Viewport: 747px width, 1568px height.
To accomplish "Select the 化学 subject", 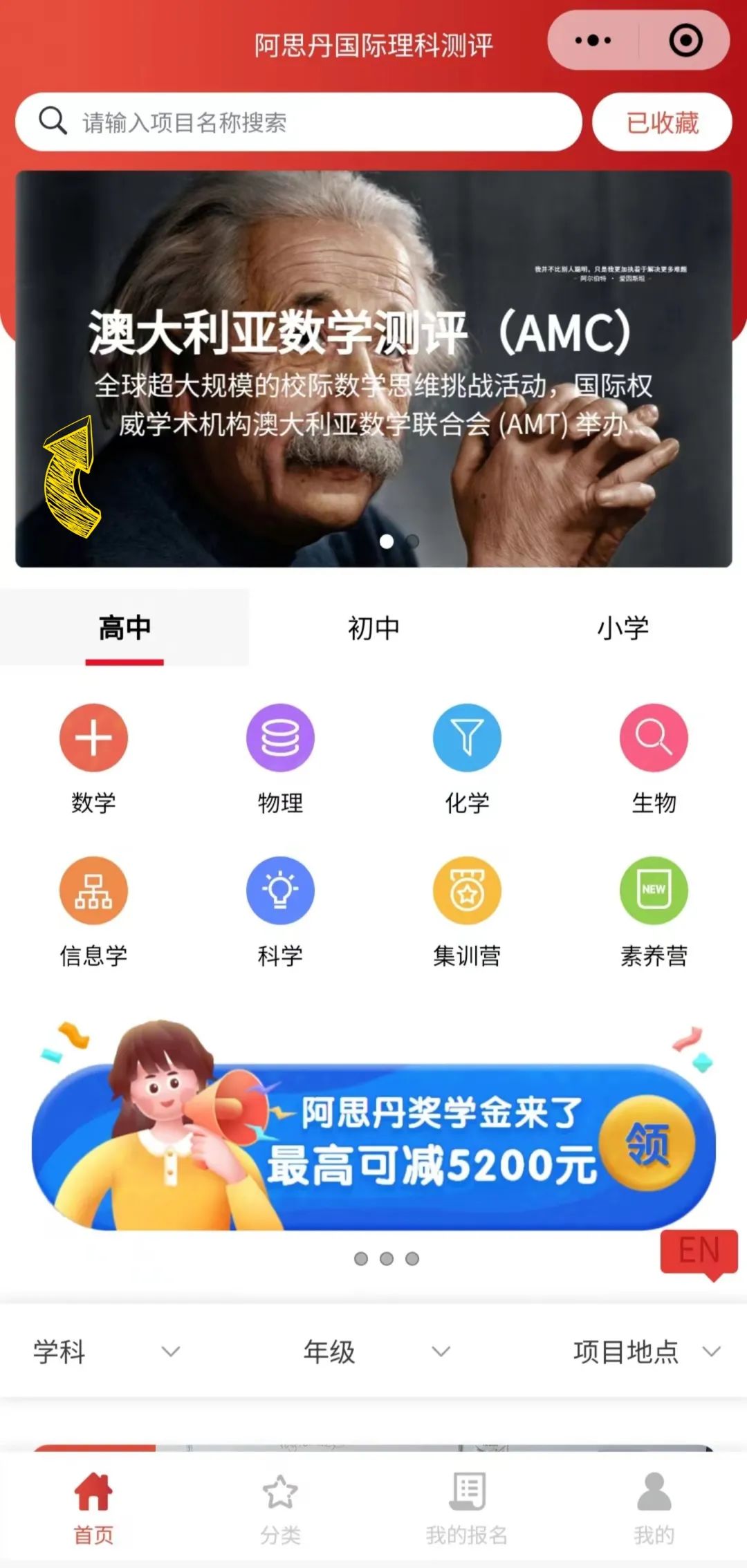I will (x=467, y=758).
